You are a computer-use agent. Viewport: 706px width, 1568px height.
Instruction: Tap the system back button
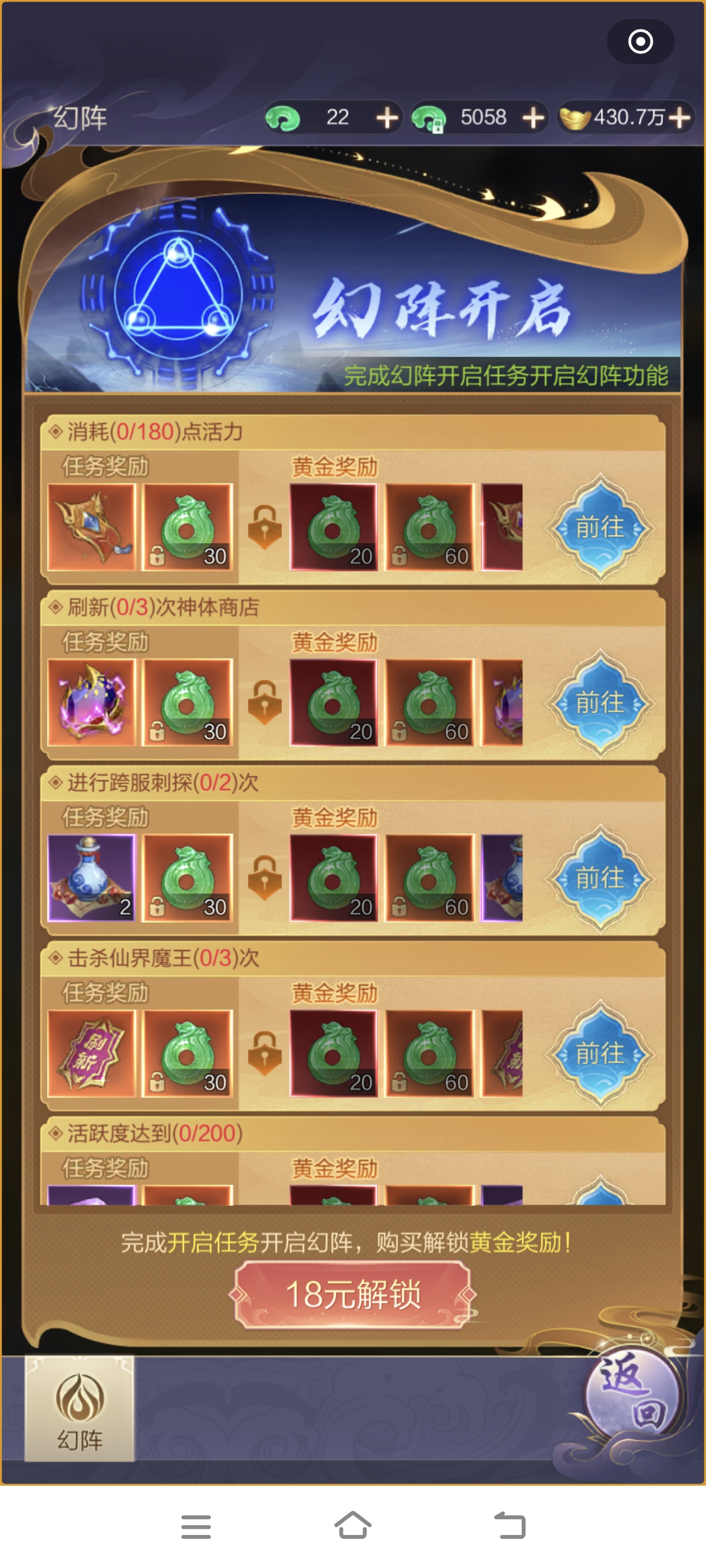pyautogui.click(x=509, y=1526)
